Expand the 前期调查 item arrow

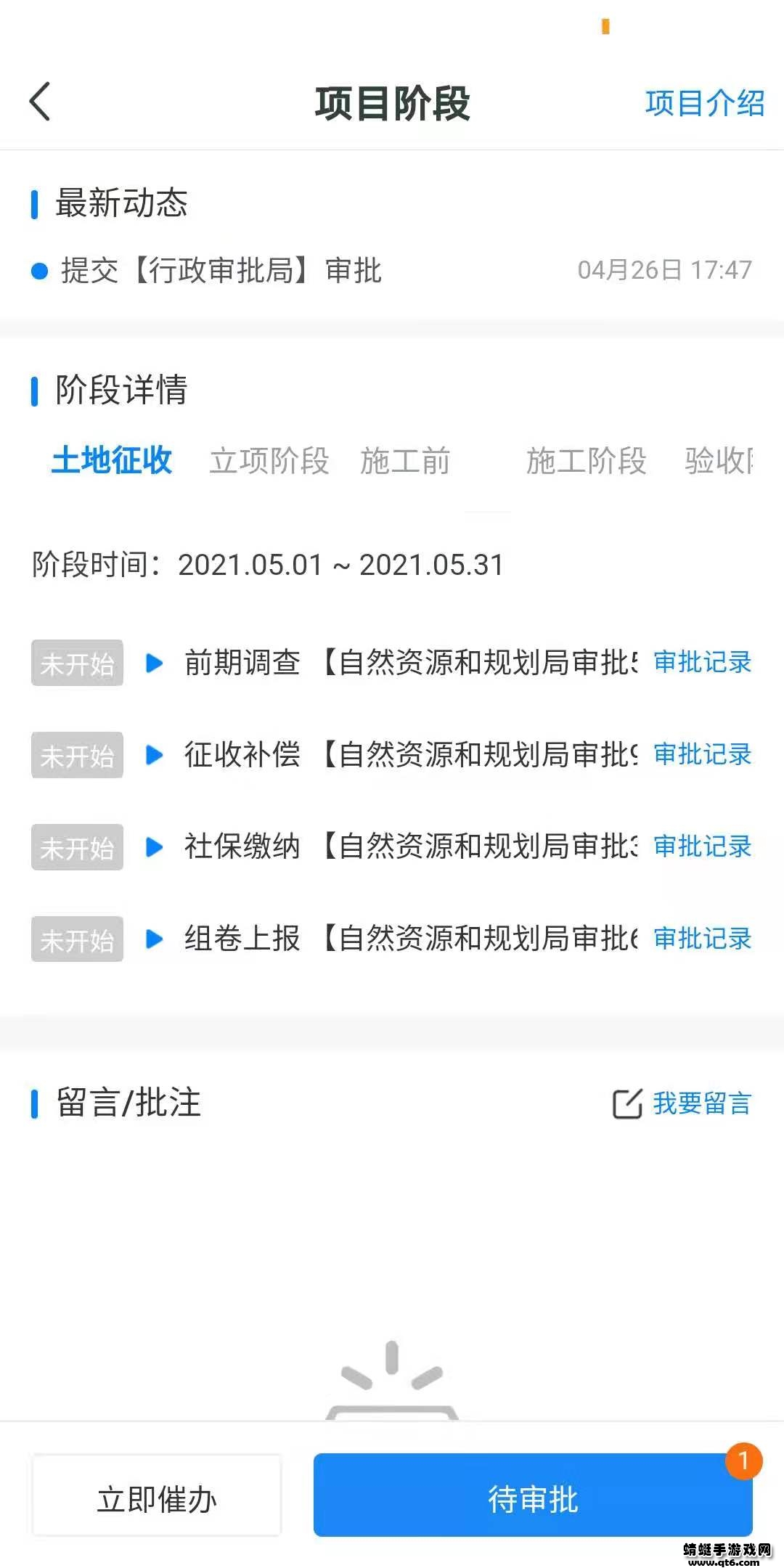pyautogui.click(x=154, y=663)
